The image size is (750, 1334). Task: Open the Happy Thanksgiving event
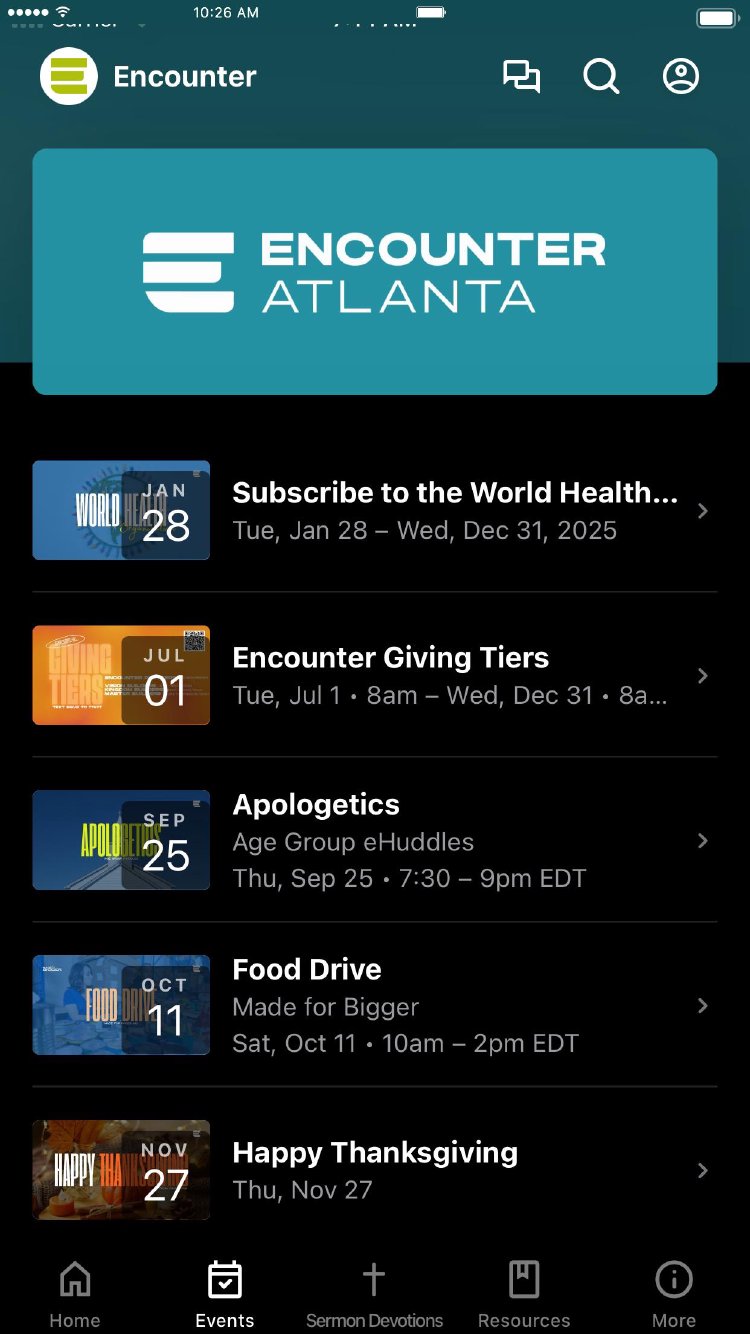[x=375, y=1170]
